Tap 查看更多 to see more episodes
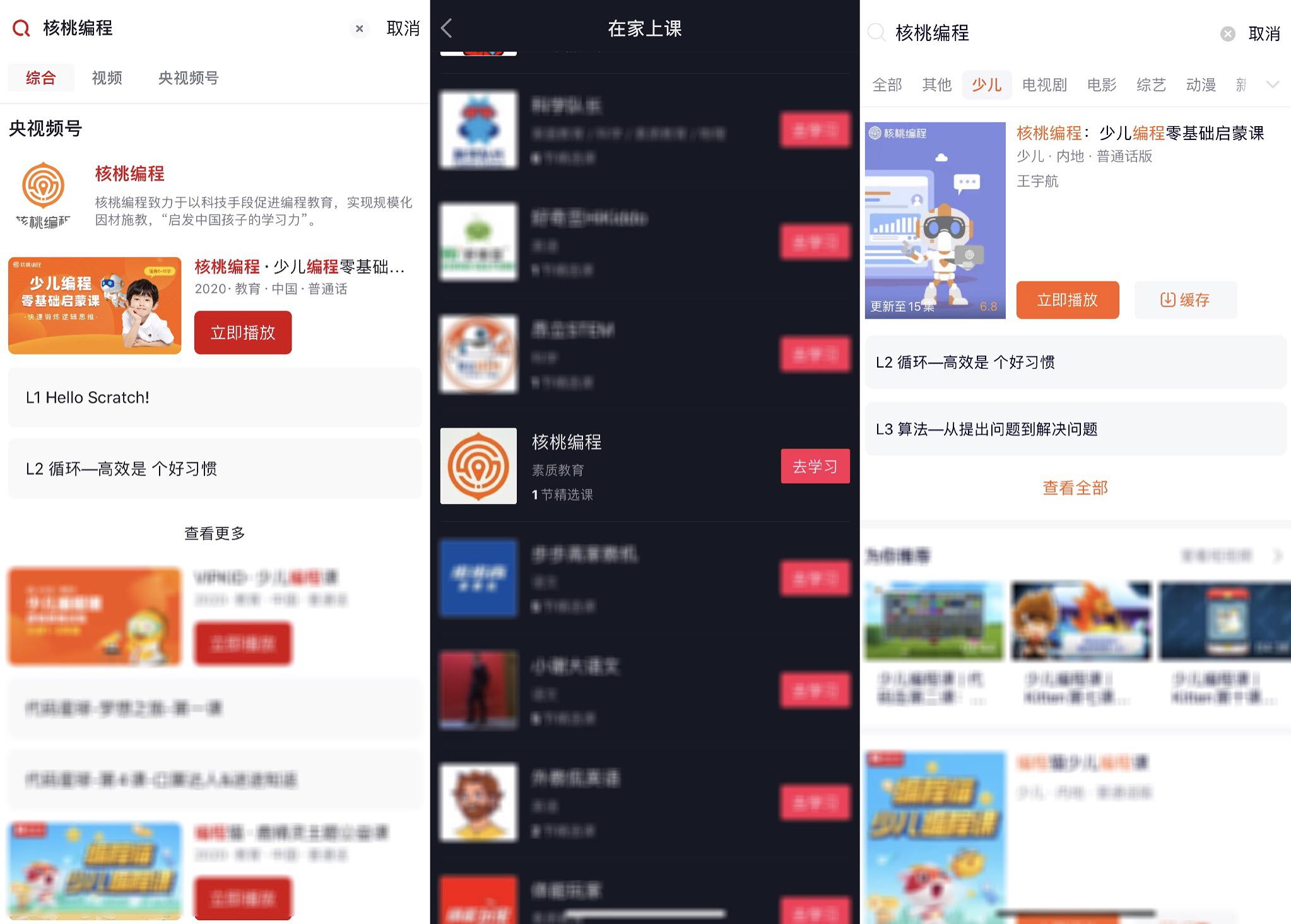 click(x=215, y=534)
